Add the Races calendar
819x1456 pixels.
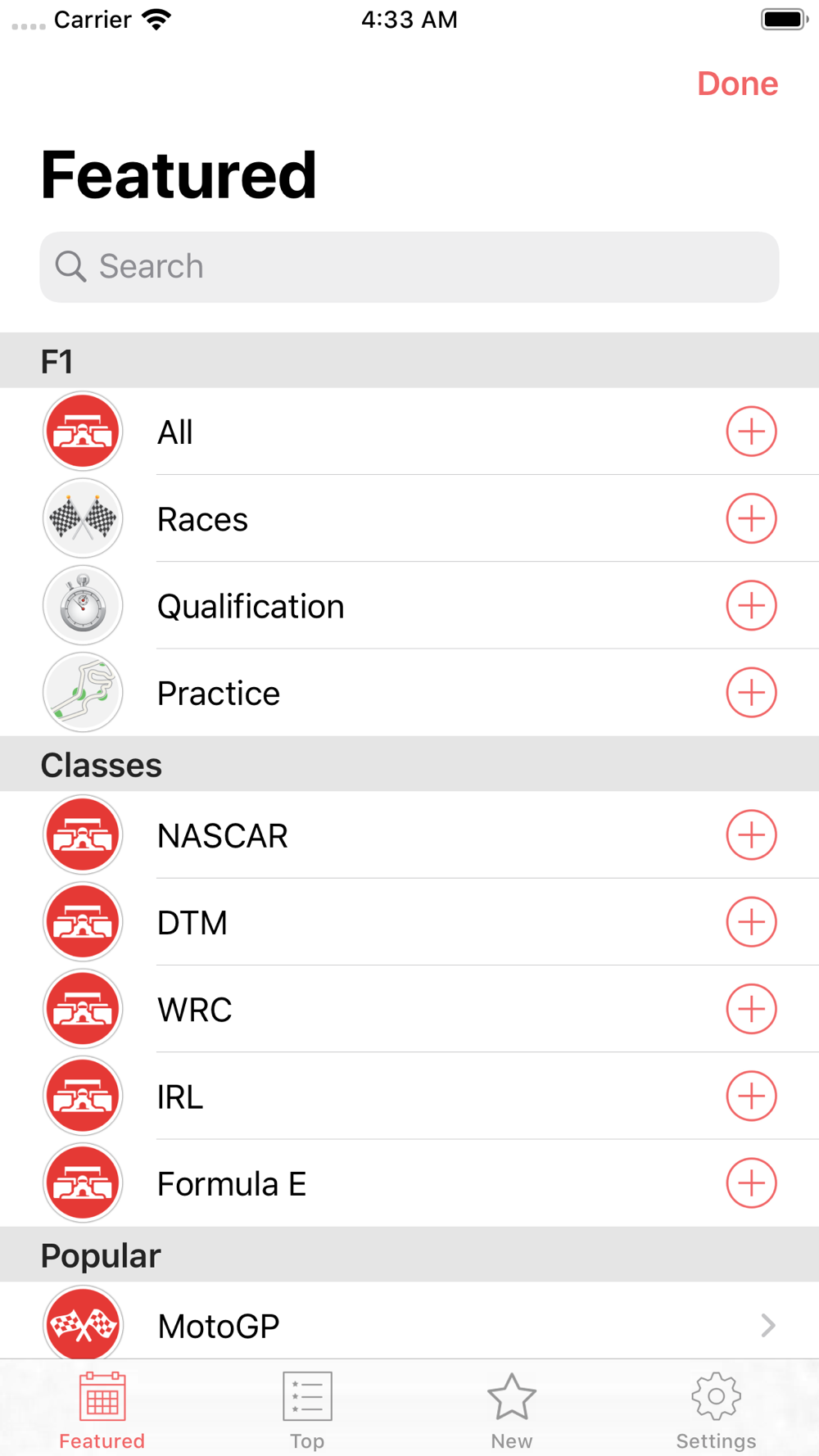tap(751, 518)
